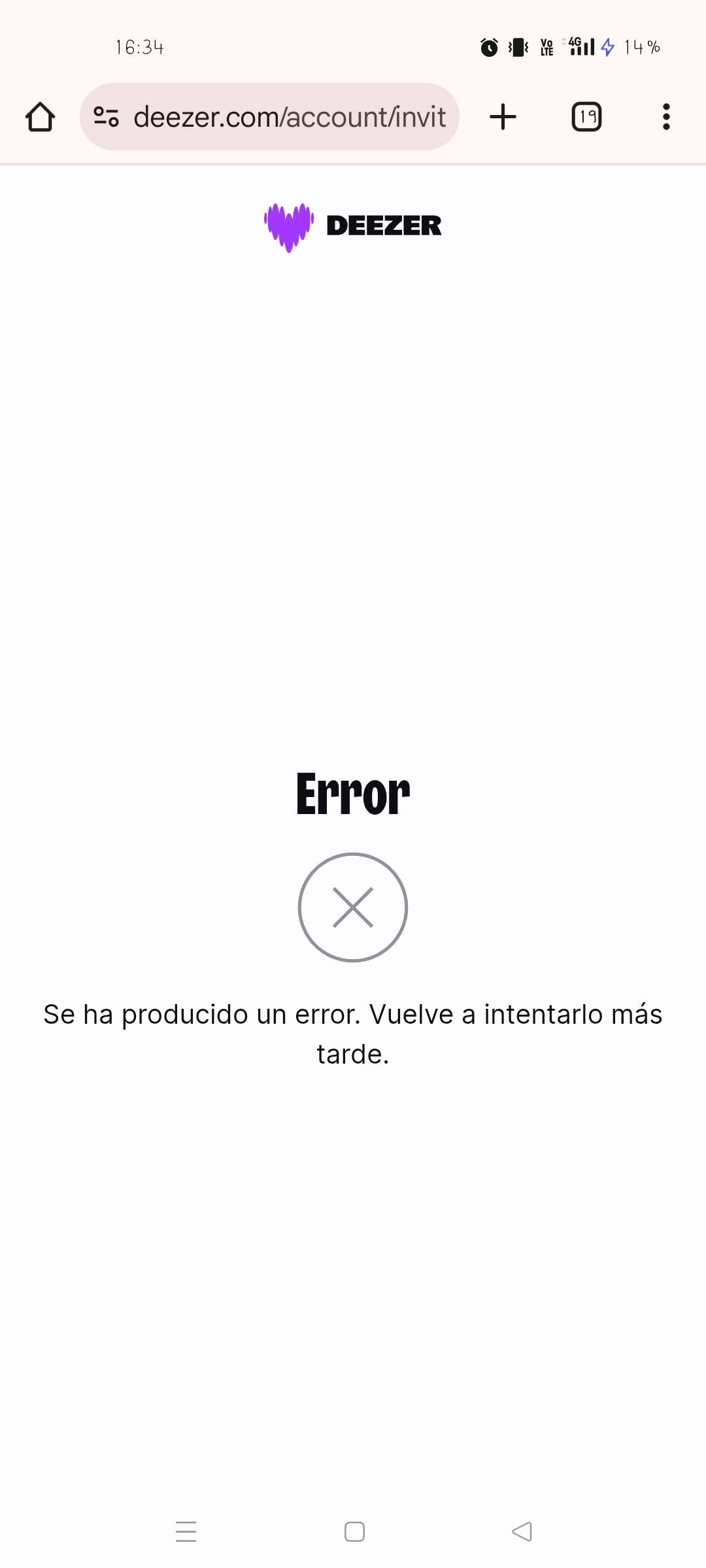Show the 19 open tabs
706x1568 pixels.
point(586,117)
